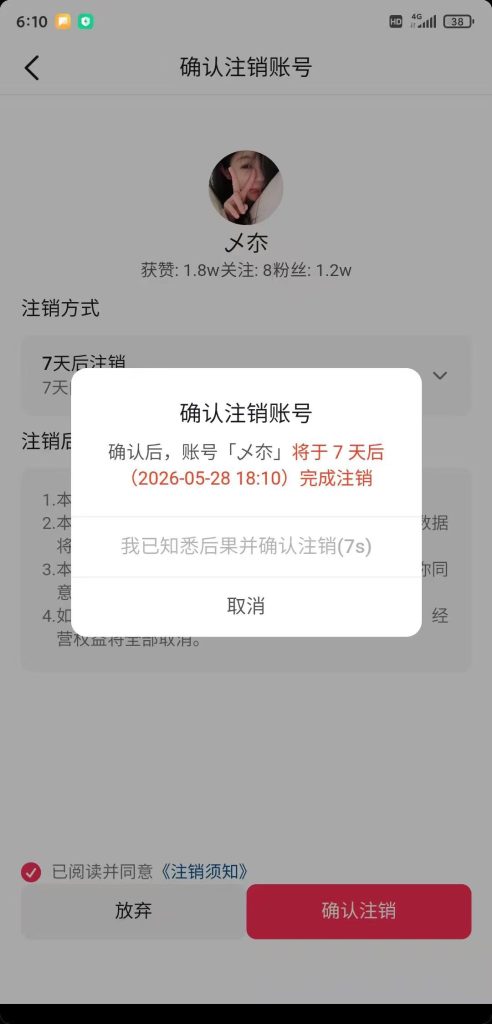Viewport: 492px width, 1024px height.
Task: Uncheck the 已阅读并同意 checkbox
Action: 31,872
